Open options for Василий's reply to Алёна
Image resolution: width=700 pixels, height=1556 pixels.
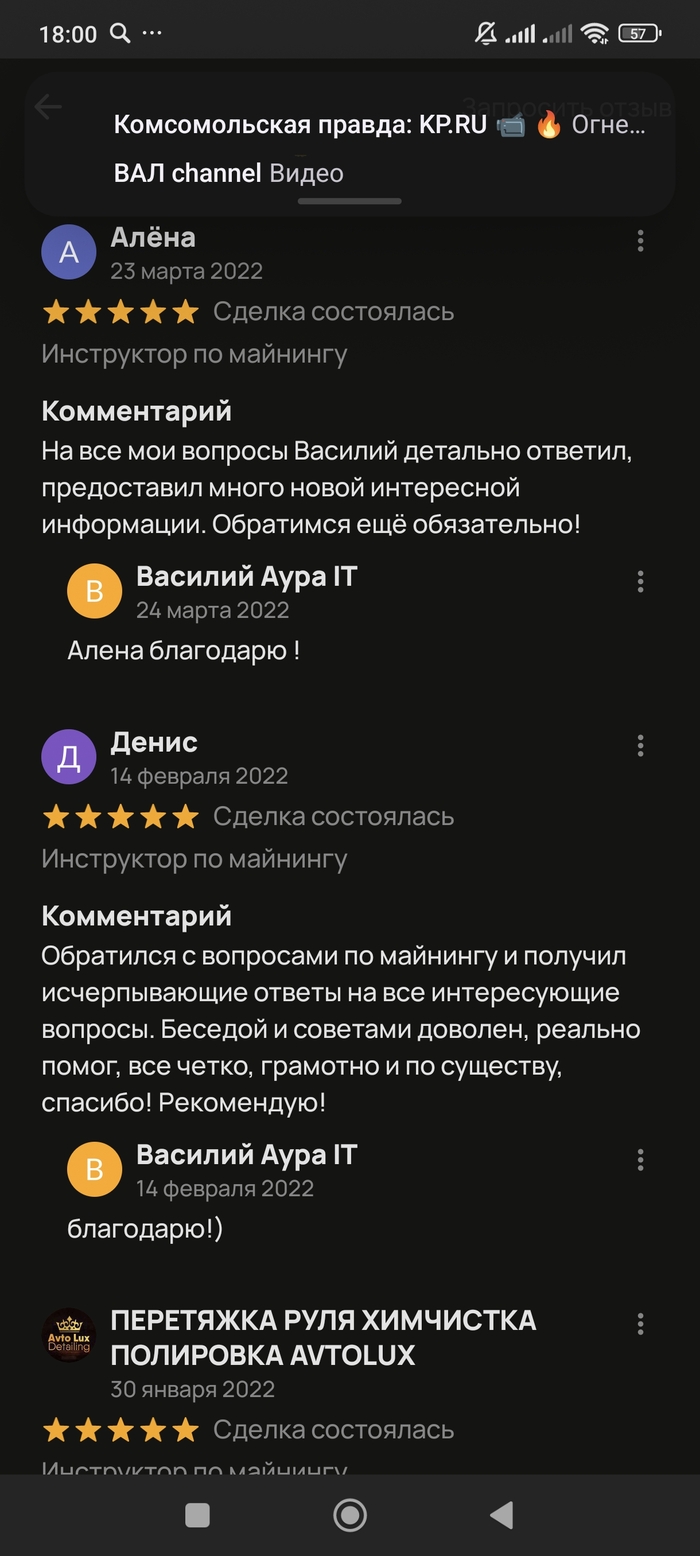tap(640, 582)
